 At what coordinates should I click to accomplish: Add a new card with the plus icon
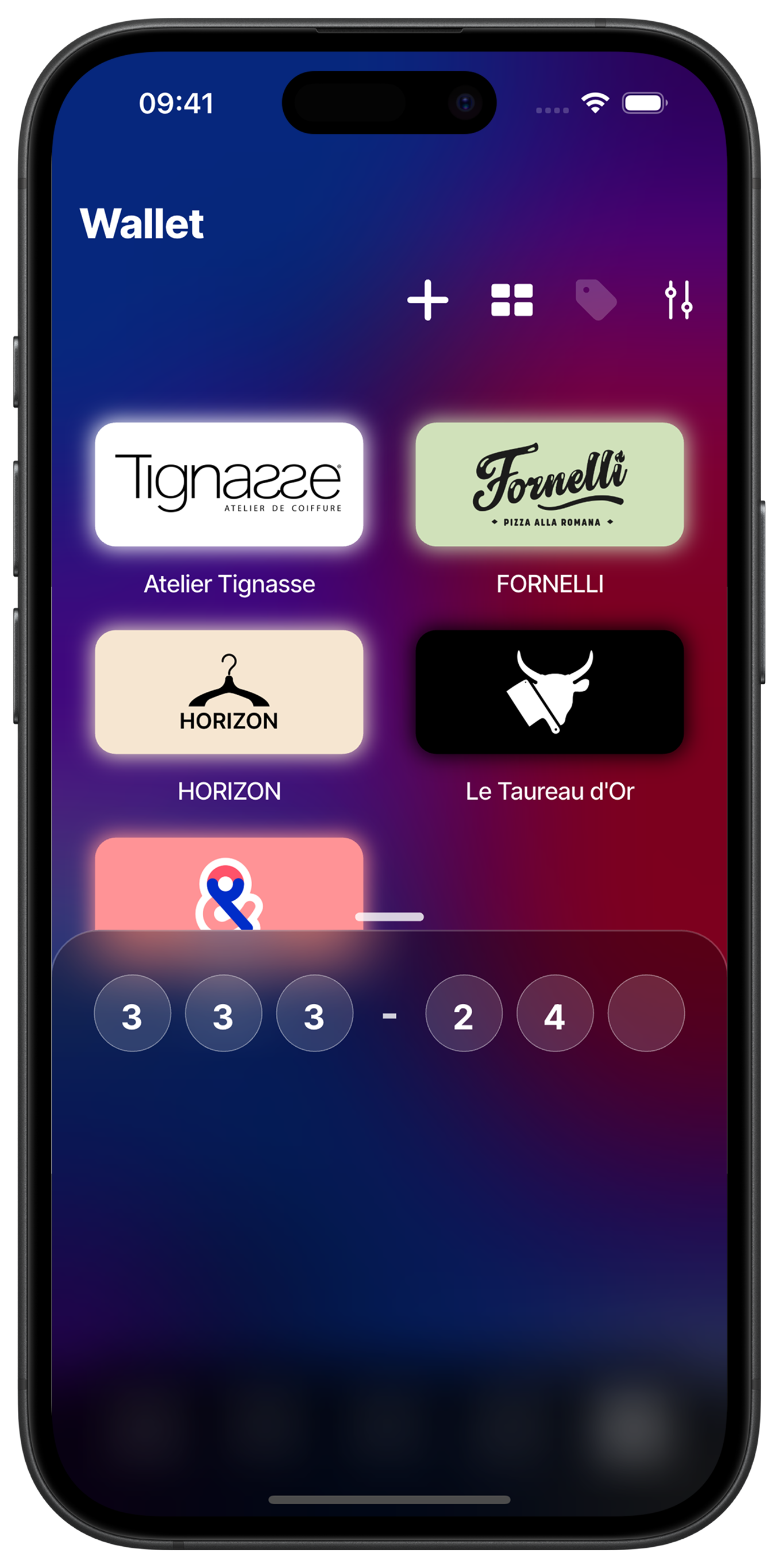(428, 300)
